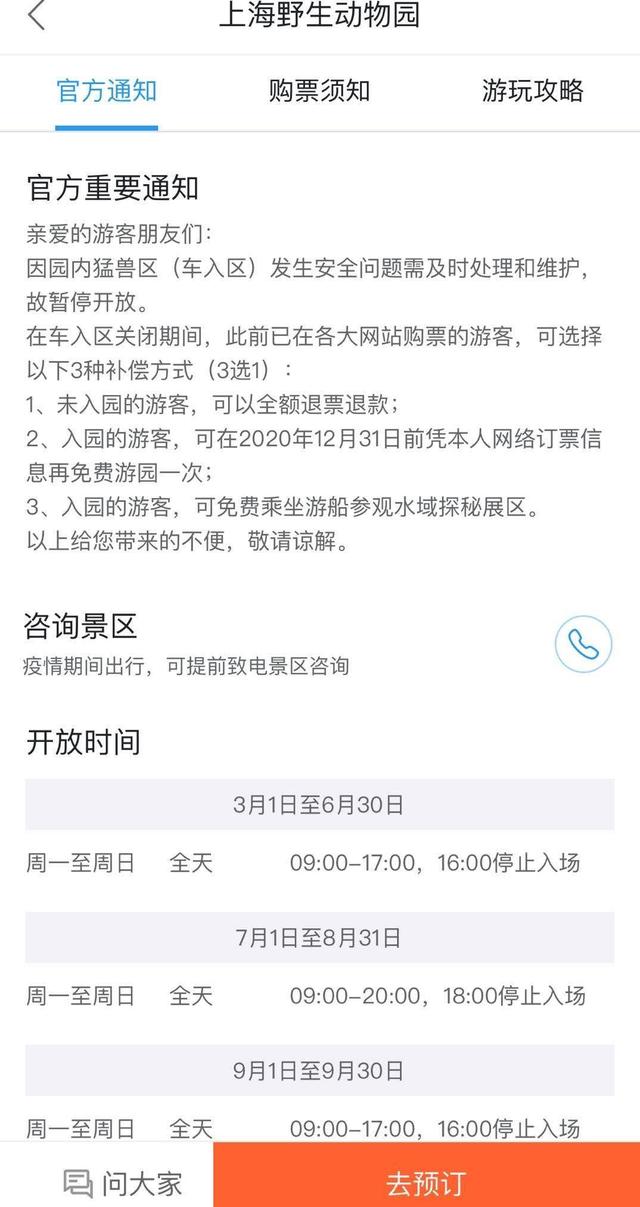Call the scenic area via phone icon
The image size is (640, 1207).
tap(583, 645)
